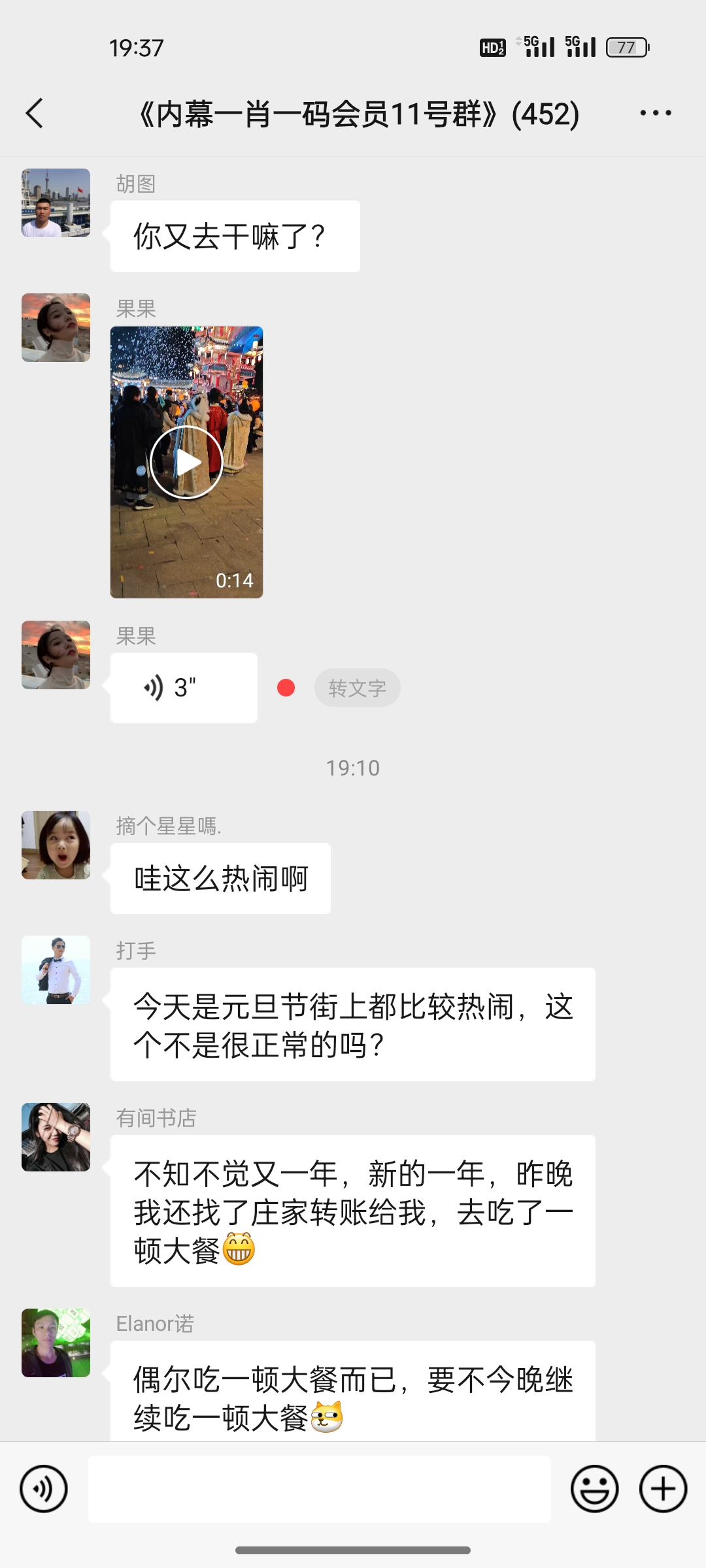Play 果果's 3-second voice message

[x=184, y=688]
